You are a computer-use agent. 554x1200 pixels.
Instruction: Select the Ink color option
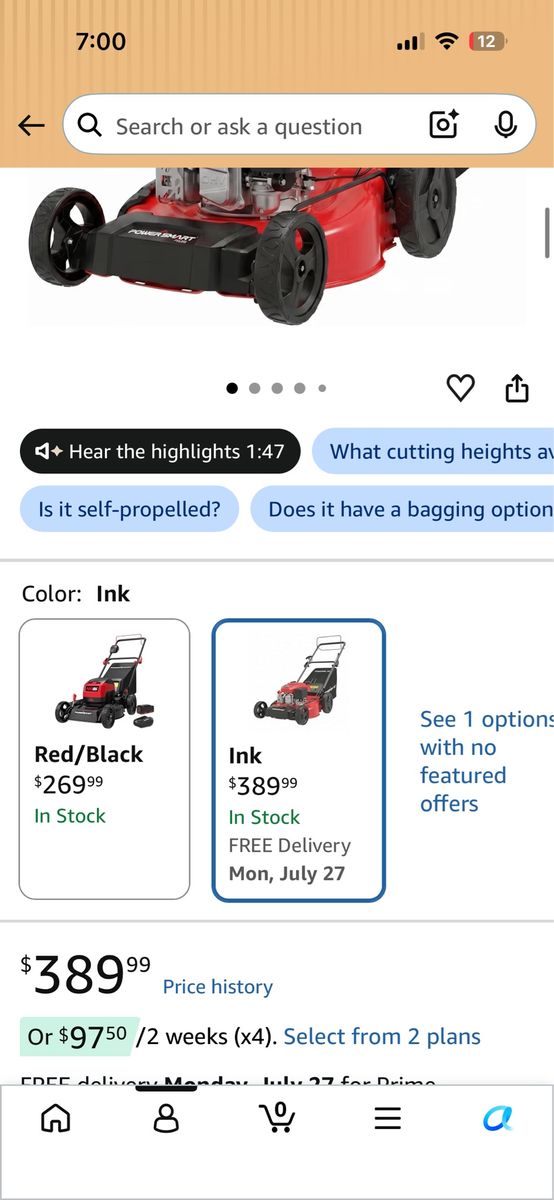[x=298, y=760]
